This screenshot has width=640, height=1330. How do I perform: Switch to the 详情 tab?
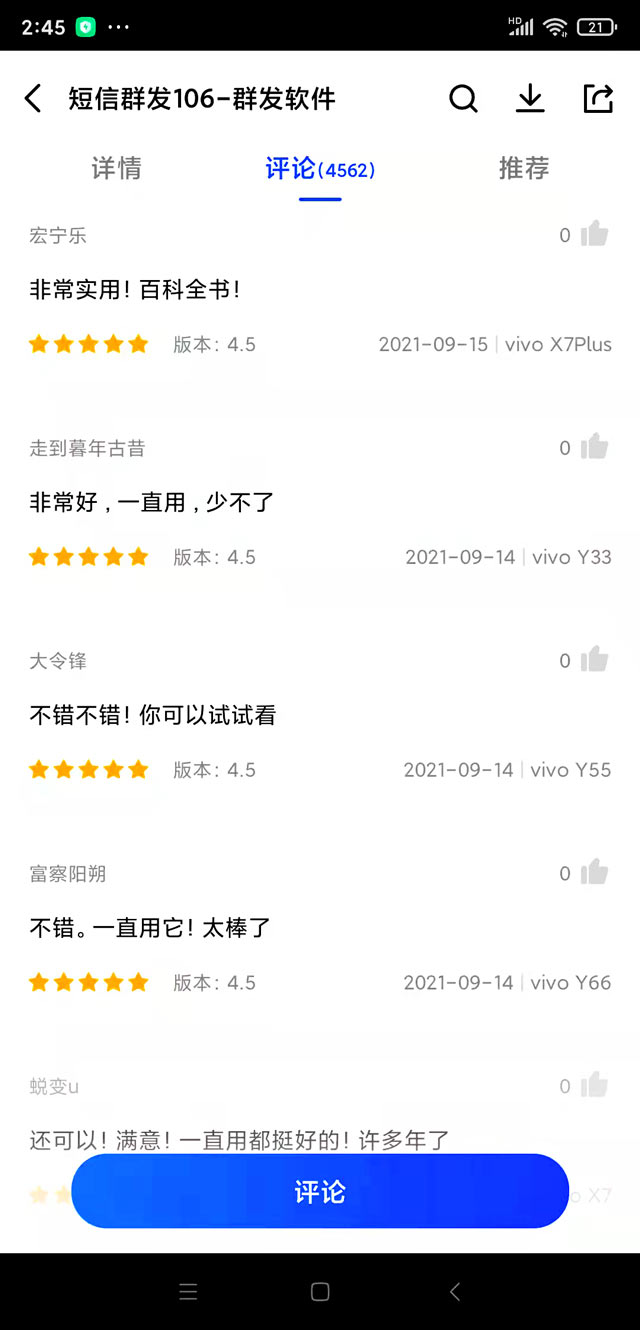pos(116,168)
